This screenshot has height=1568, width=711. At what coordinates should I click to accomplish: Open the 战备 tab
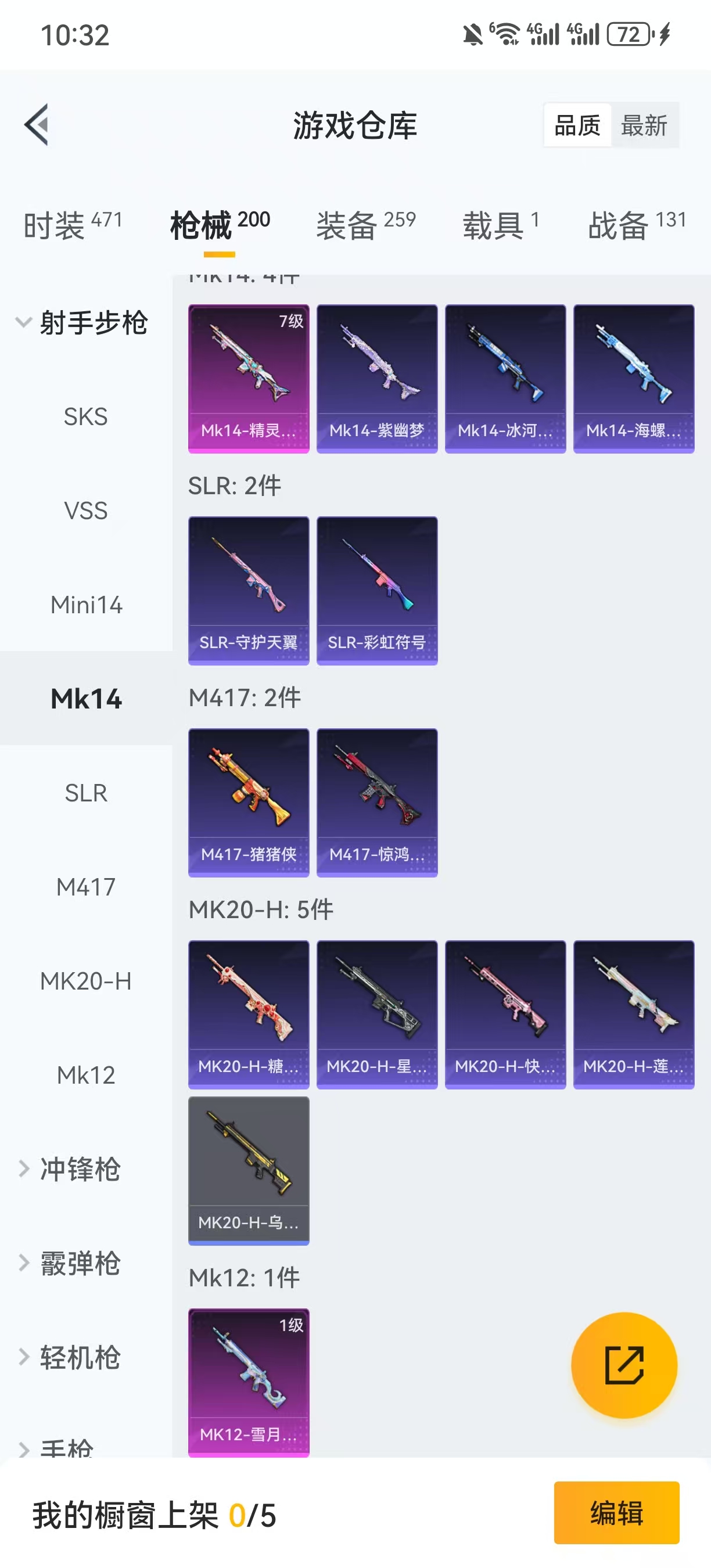click(x=637, y=225)
